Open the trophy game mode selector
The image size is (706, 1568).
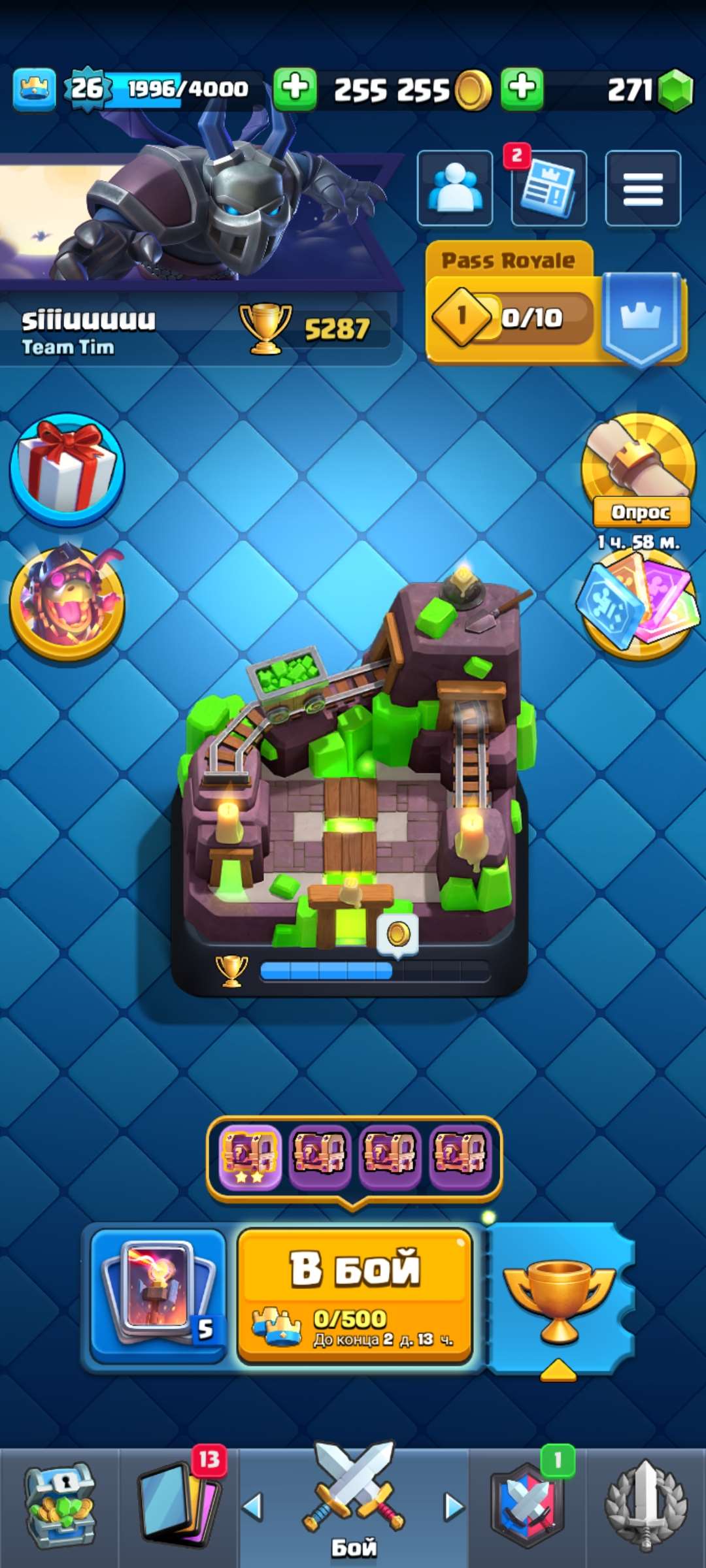560,1300
